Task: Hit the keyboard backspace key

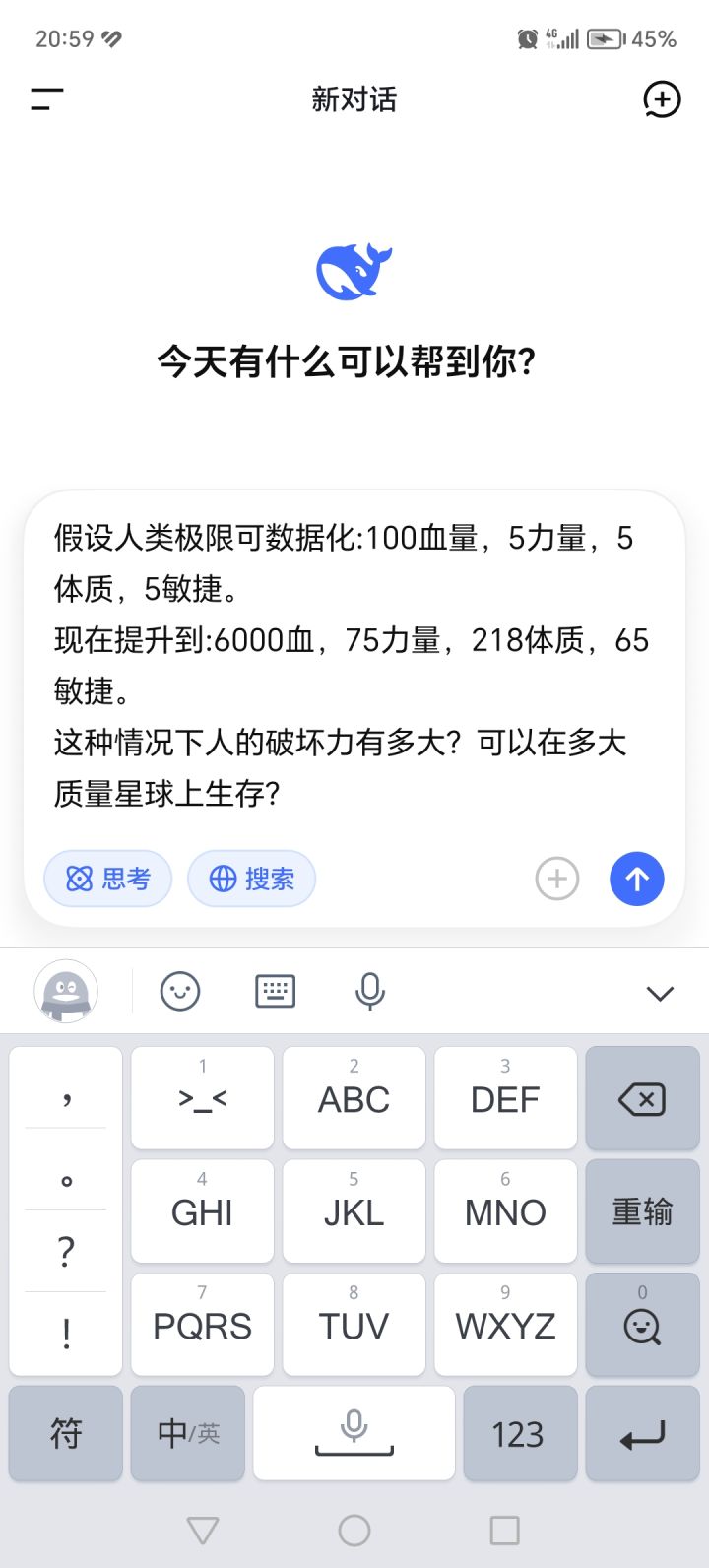Action: tap(642, 1098)
